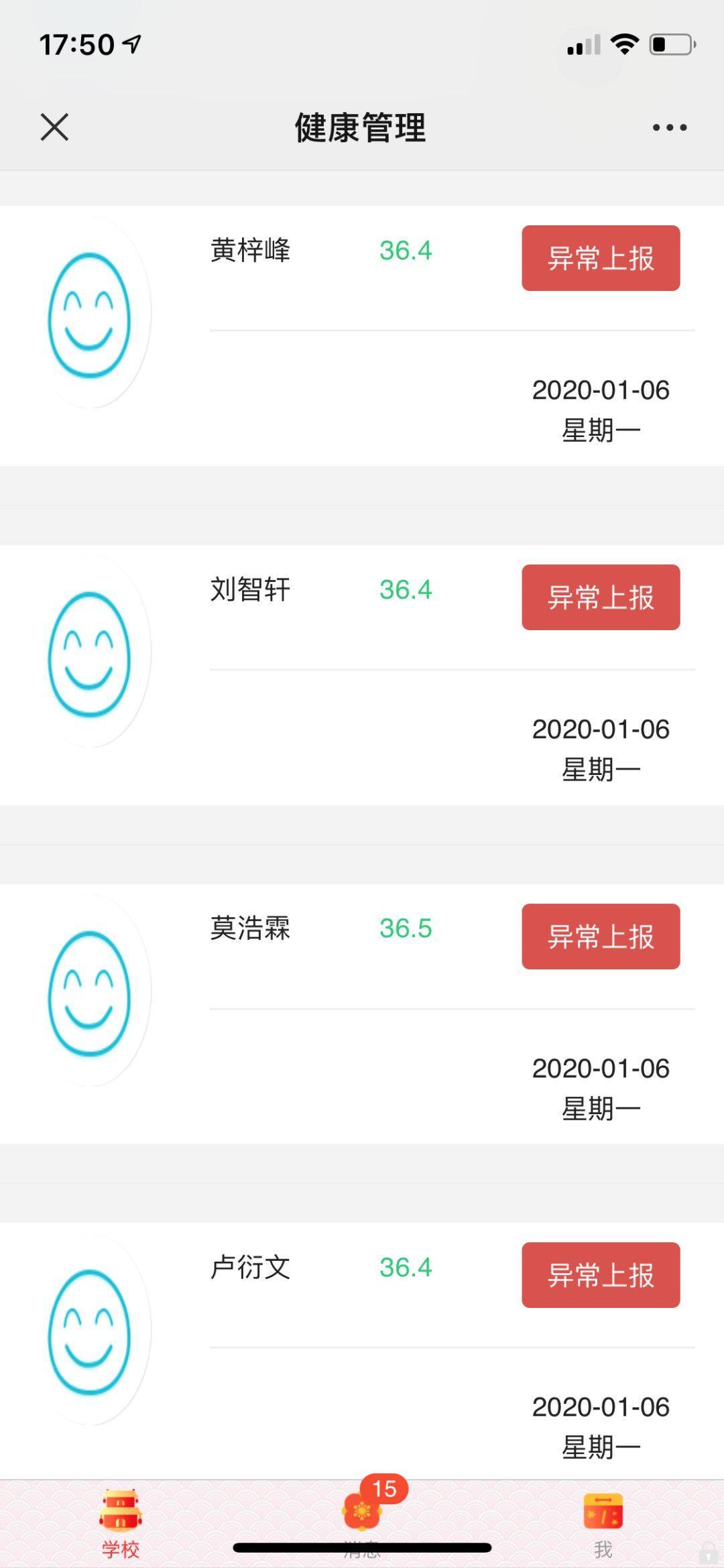Open the three-dot more options menu
724x1568 pixels.
point(670,127)
